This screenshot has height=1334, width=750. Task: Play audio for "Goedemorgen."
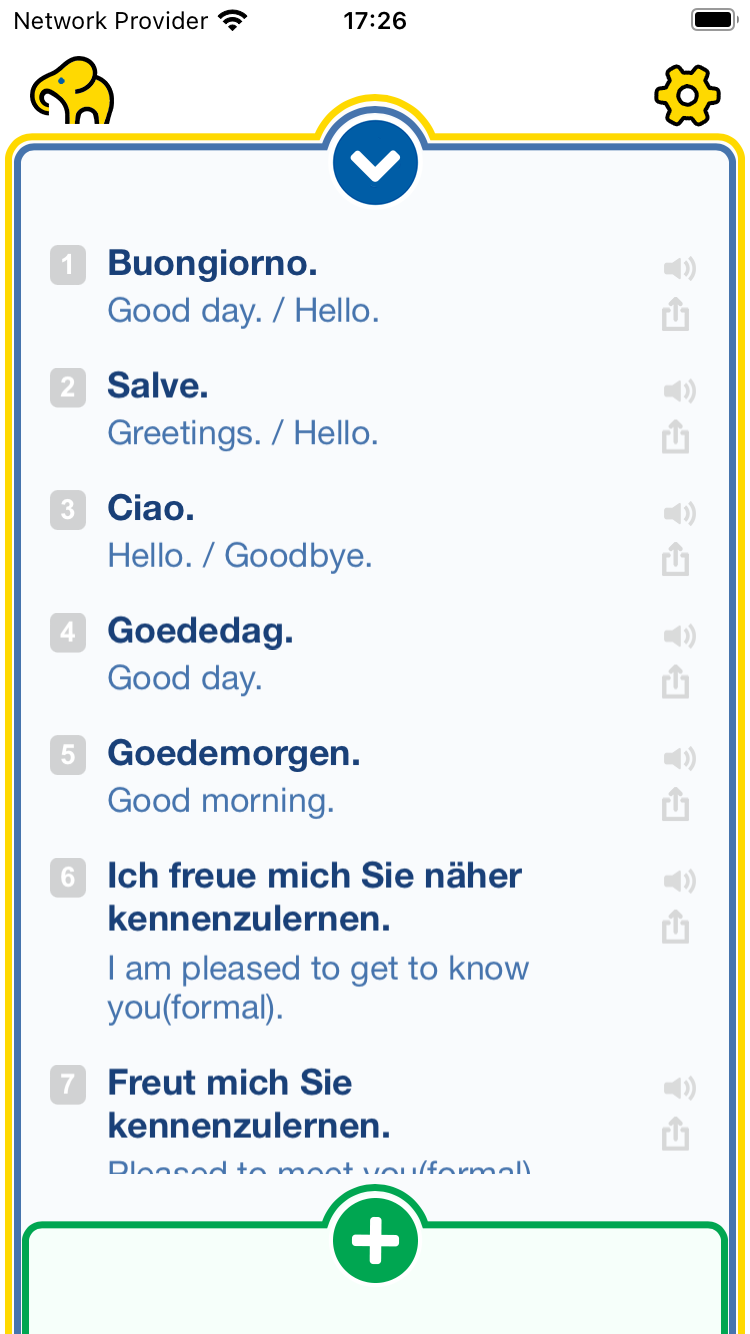[680, 758]
